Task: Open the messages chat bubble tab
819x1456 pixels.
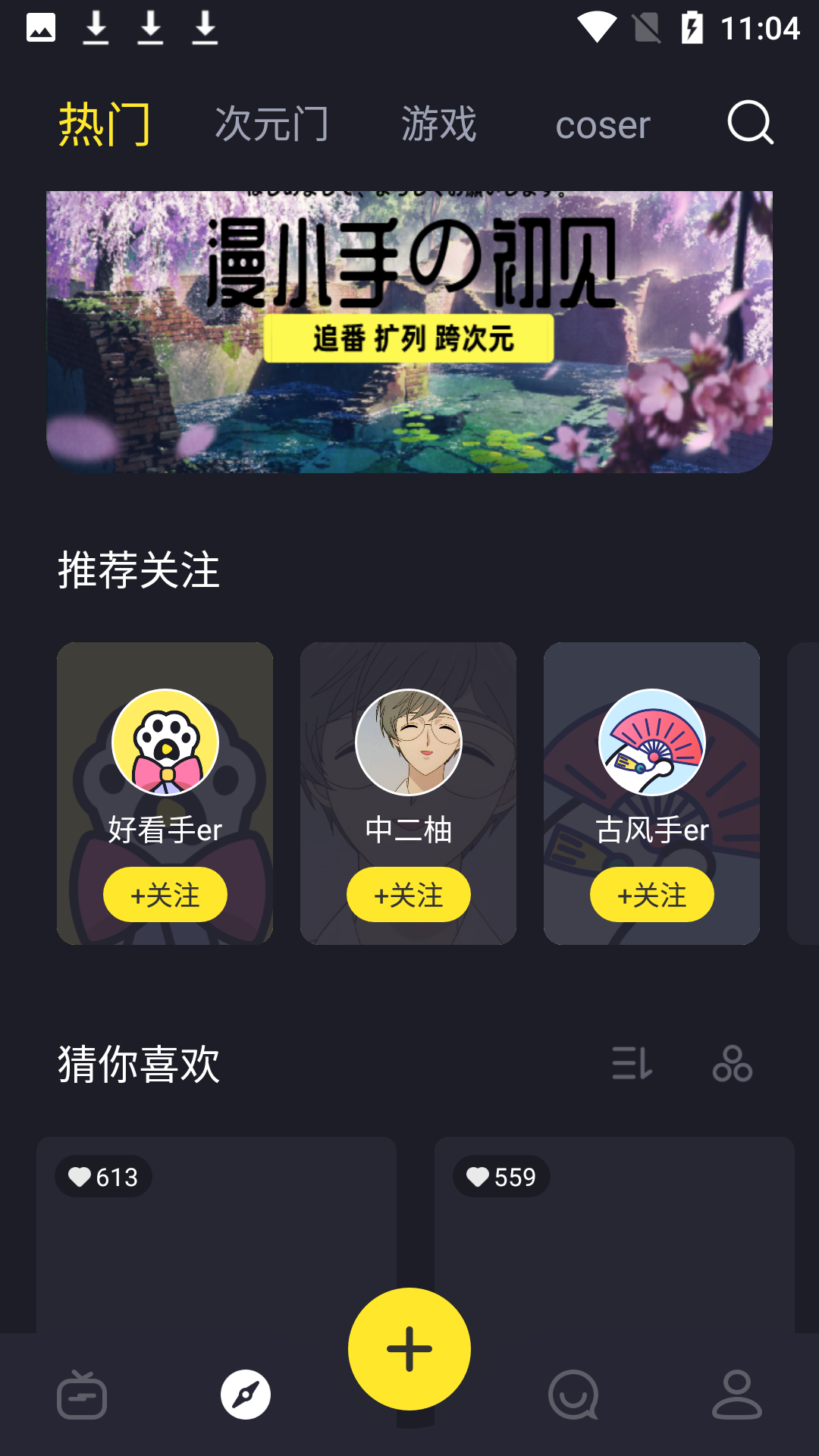Action: click(x=573, y=1395)
